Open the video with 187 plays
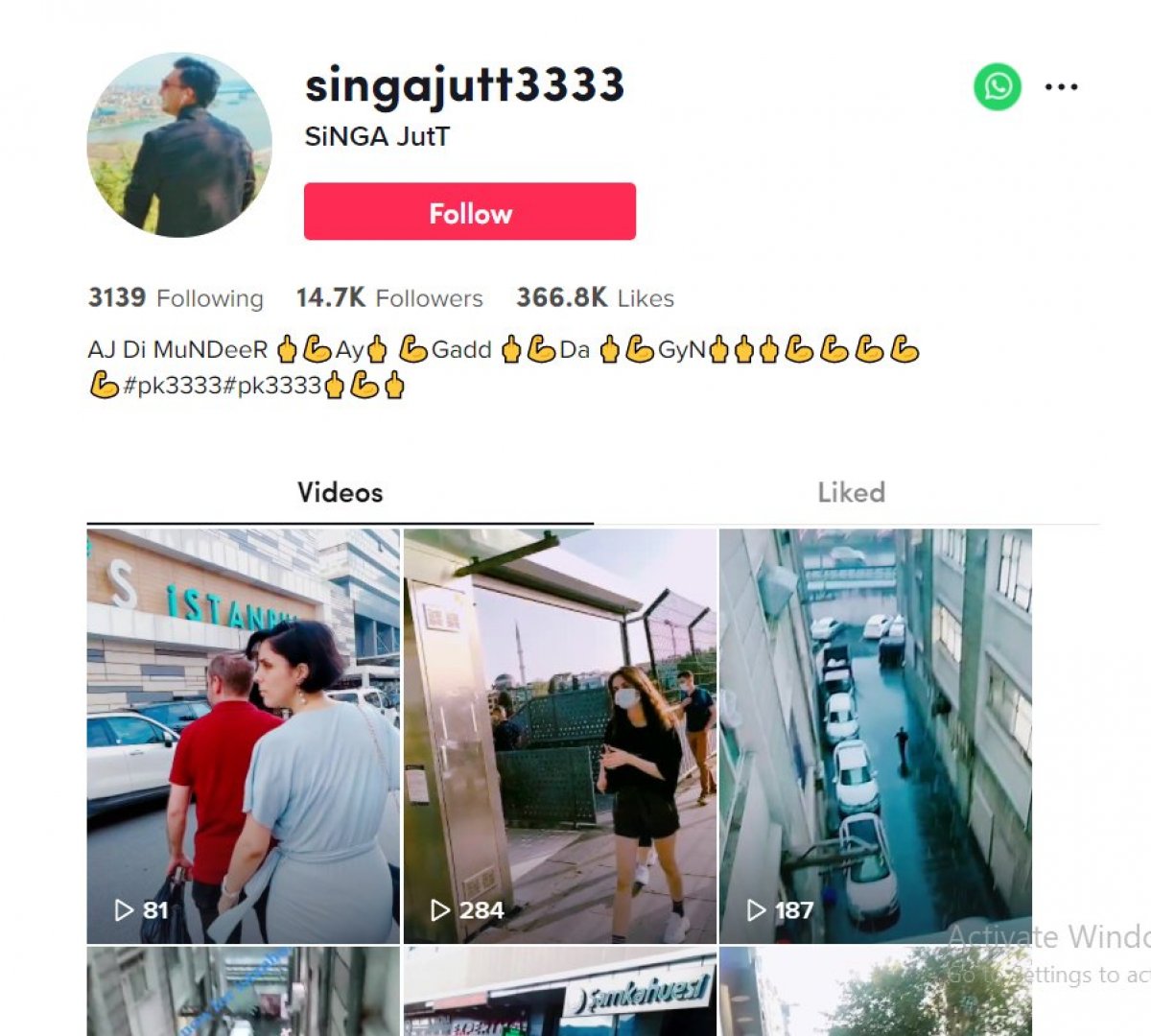 point(875,736)
